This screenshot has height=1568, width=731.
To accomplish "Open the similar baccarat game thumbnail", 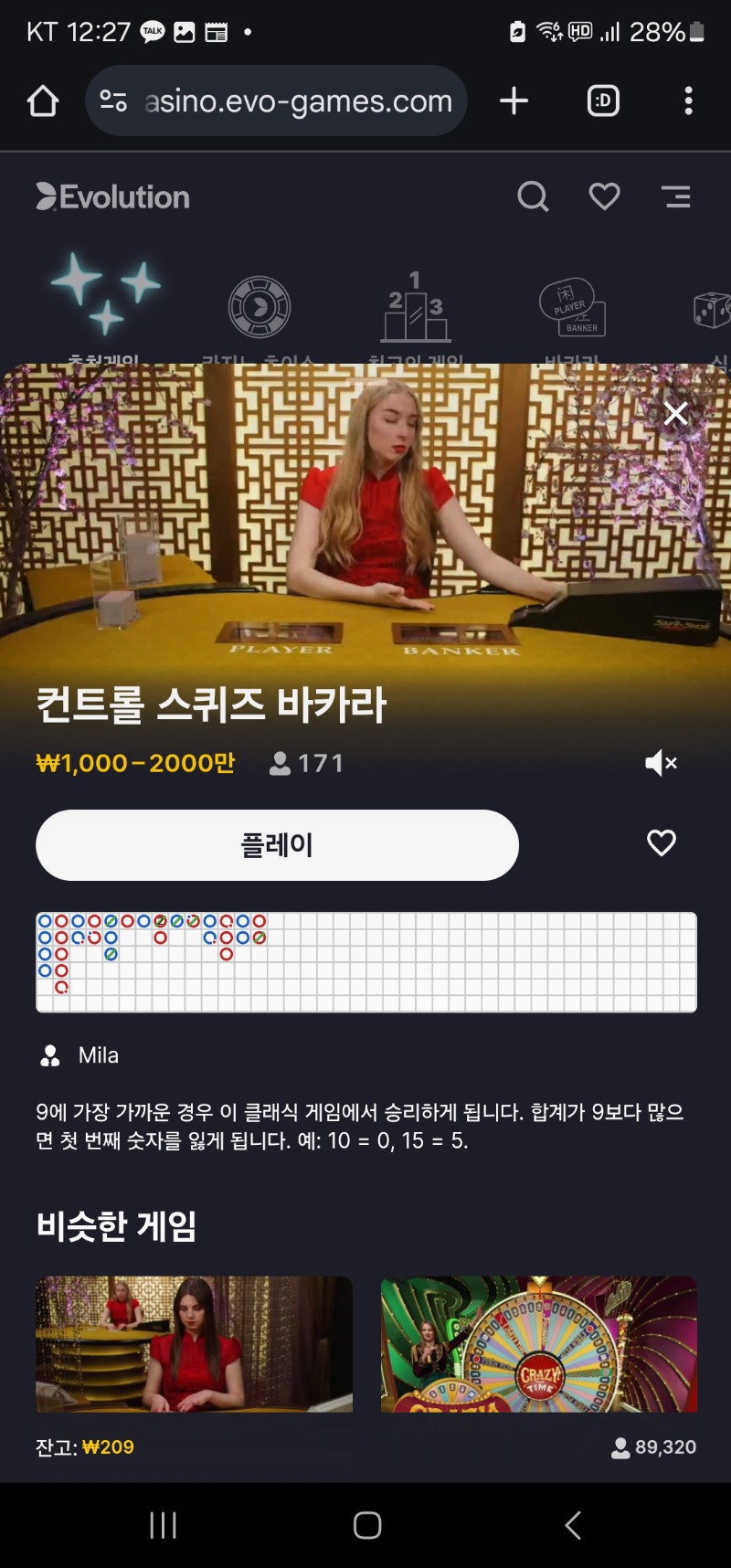I will [x=194, y=1344].
